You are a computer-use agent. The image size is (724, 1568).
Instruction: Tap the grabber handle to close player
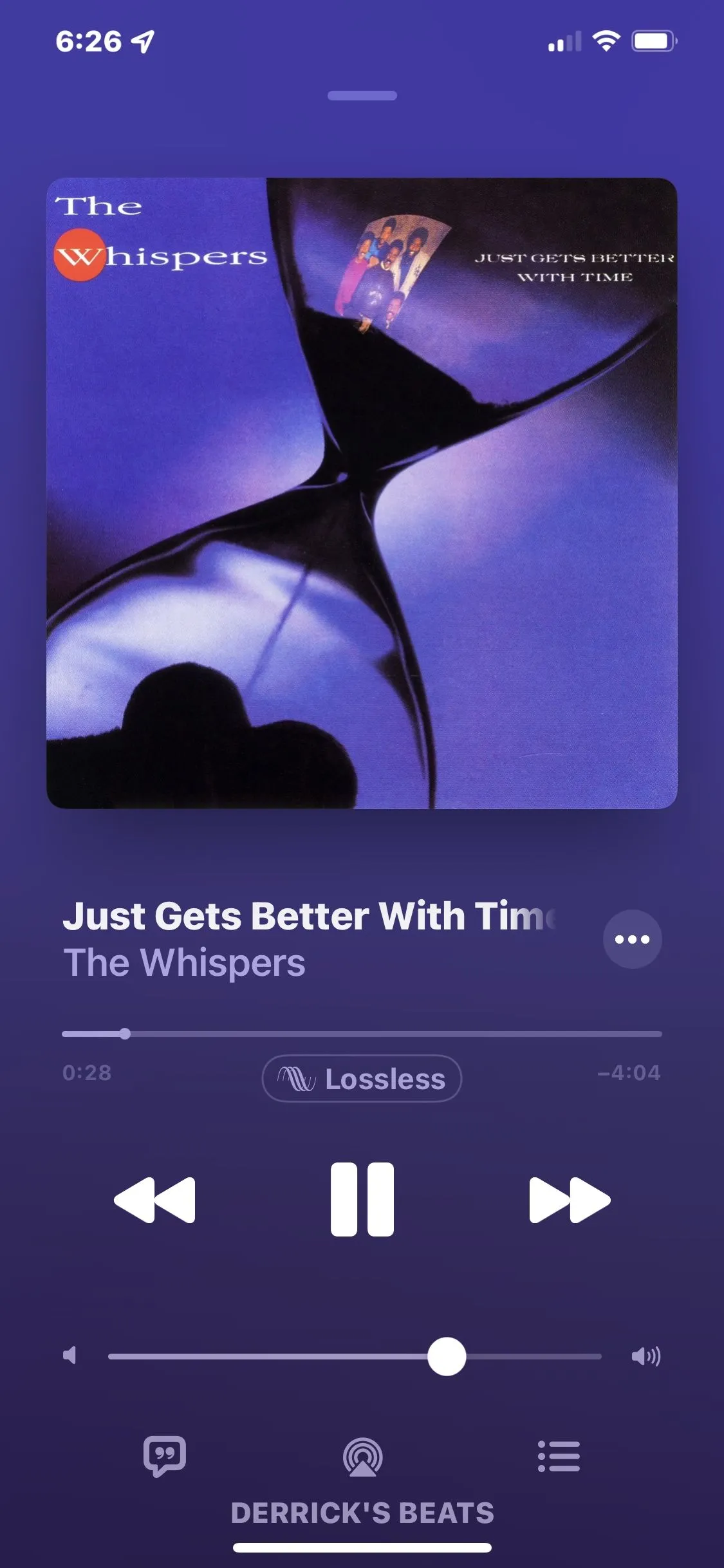tap(362, 96)
